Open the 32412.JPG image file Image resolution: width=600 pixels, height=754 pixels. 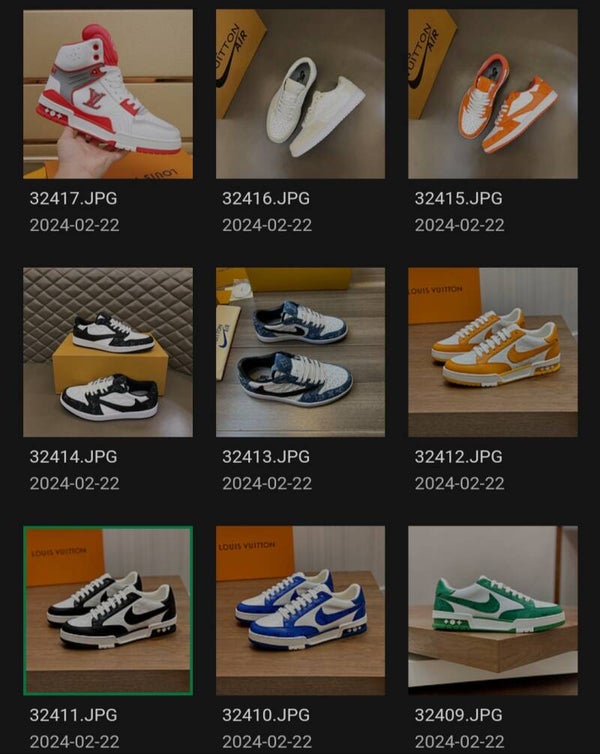click(x=492, y=352)
